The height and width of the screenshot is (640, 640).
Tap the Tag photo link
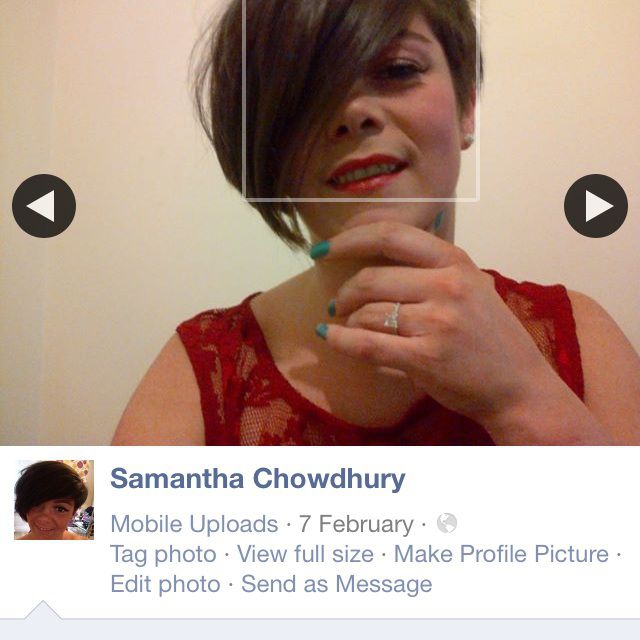163,554
